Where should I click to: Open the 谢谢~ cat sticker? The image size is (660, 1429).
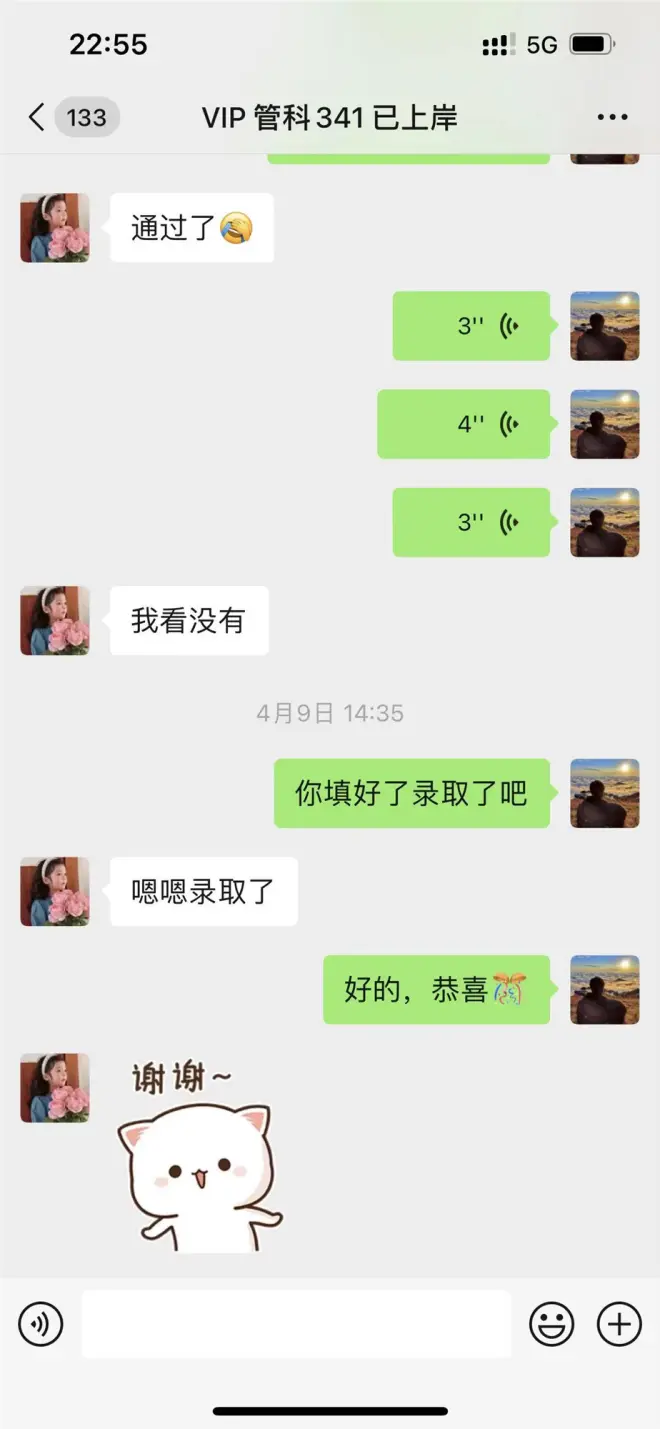pos(200,1160)
